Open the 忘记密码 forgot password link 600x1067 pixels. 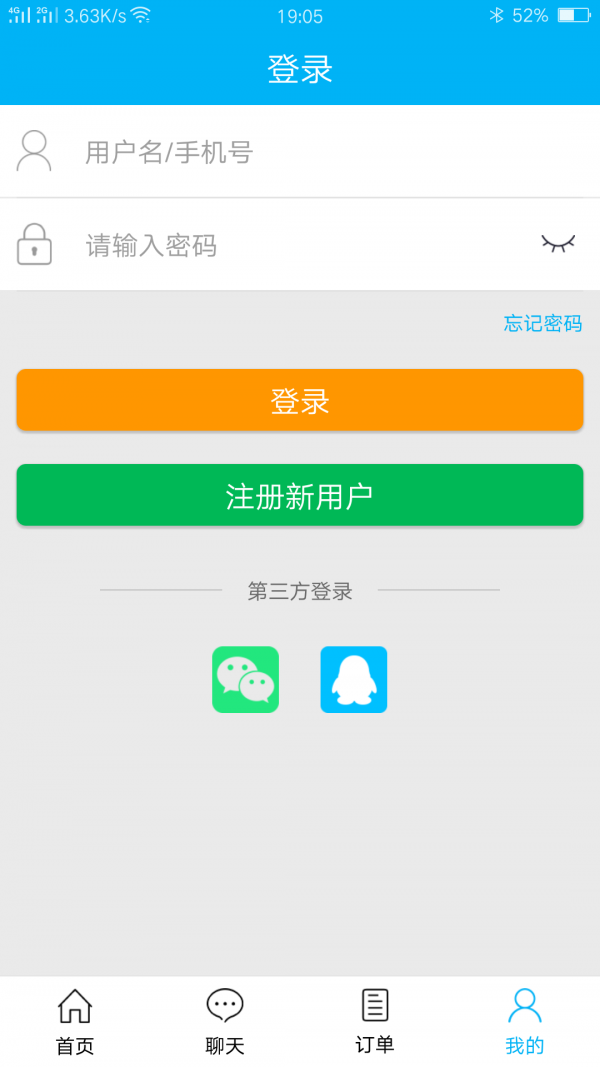point(542,323)
